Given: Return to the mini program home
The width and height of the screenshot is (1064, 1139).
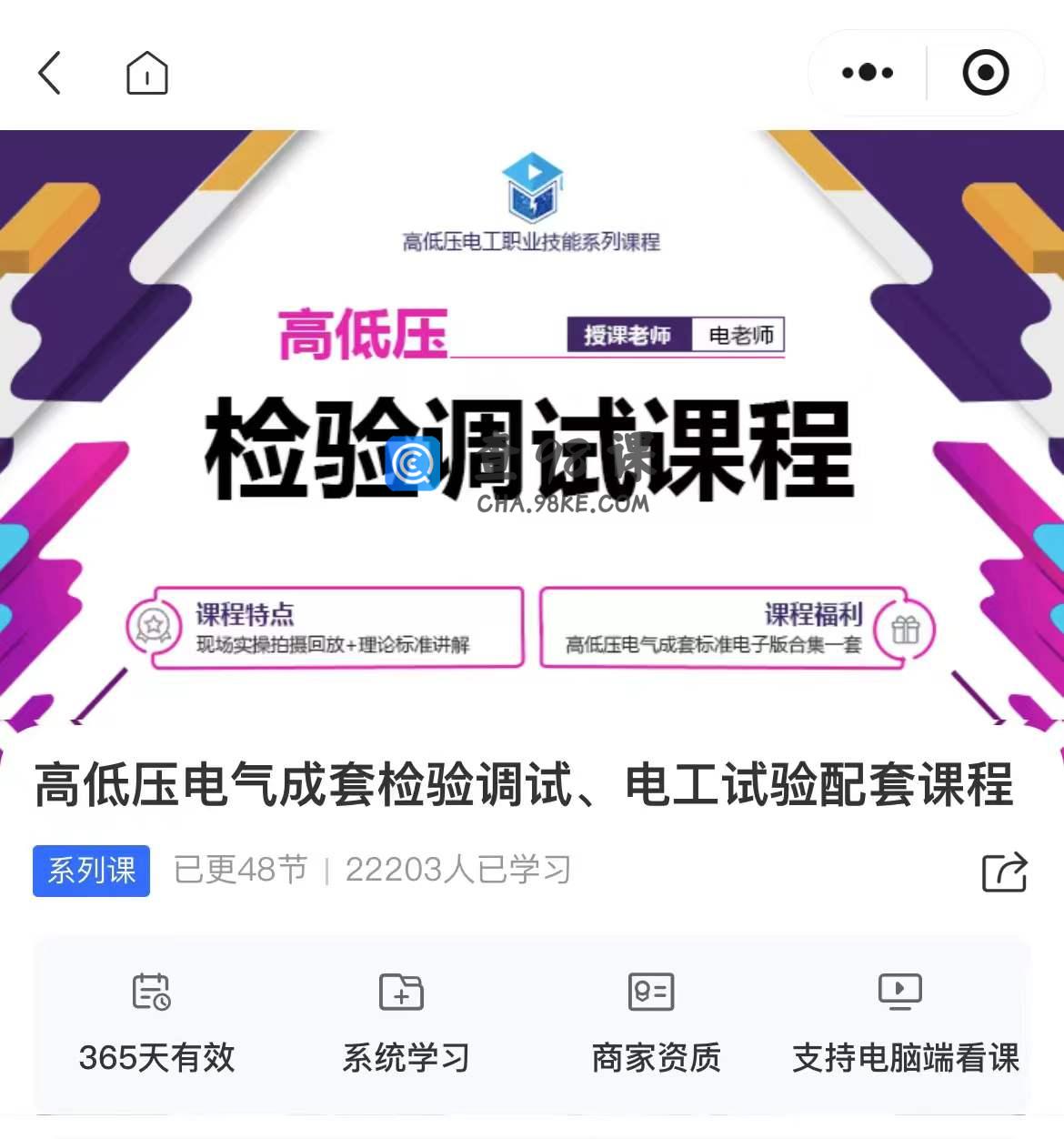Looking at the screenshot, I should coord(146,73).
